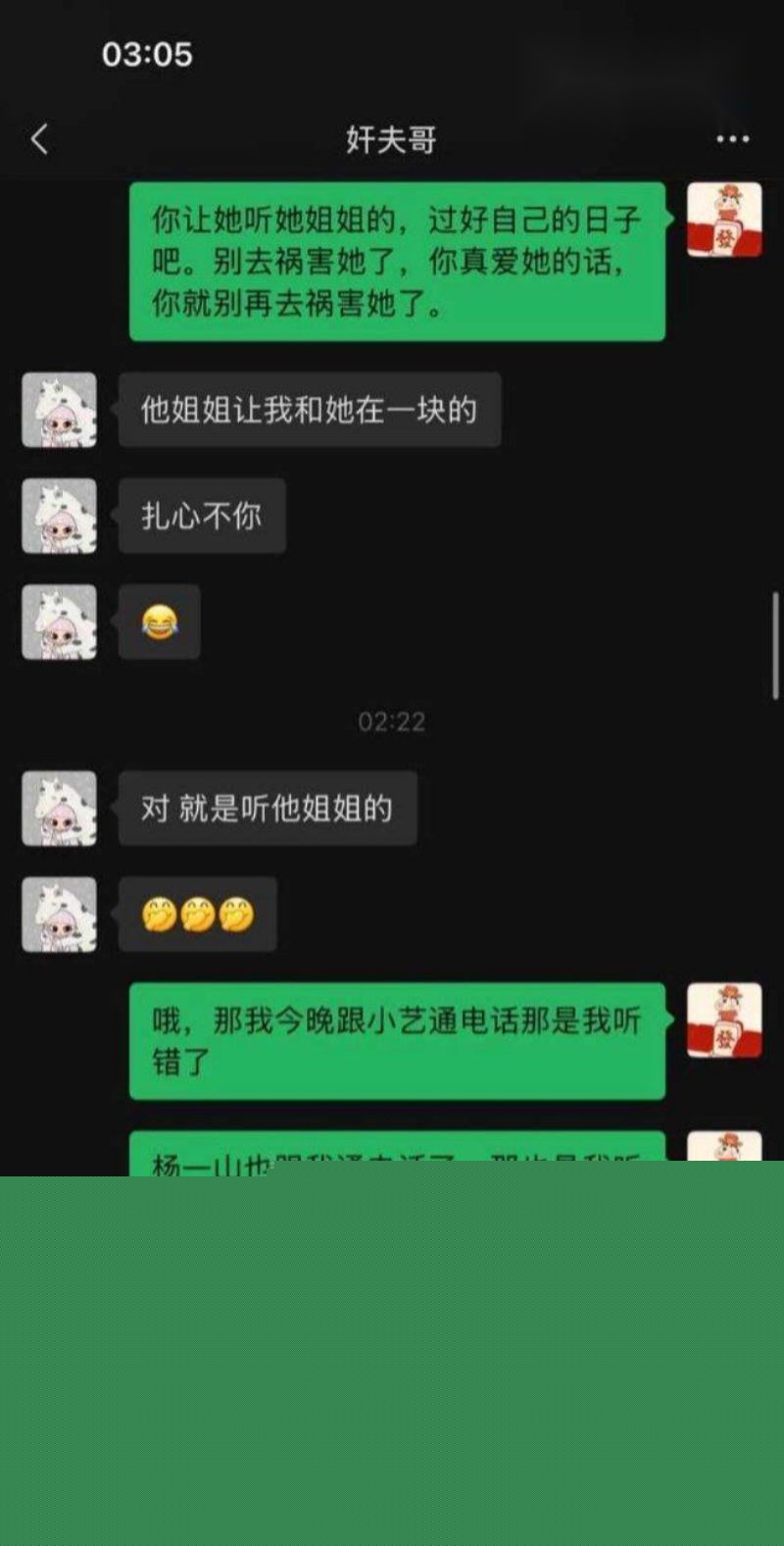784x1546 pixels.
Task: Tap the back arrow to exit the chat
Action: point(39,140)
